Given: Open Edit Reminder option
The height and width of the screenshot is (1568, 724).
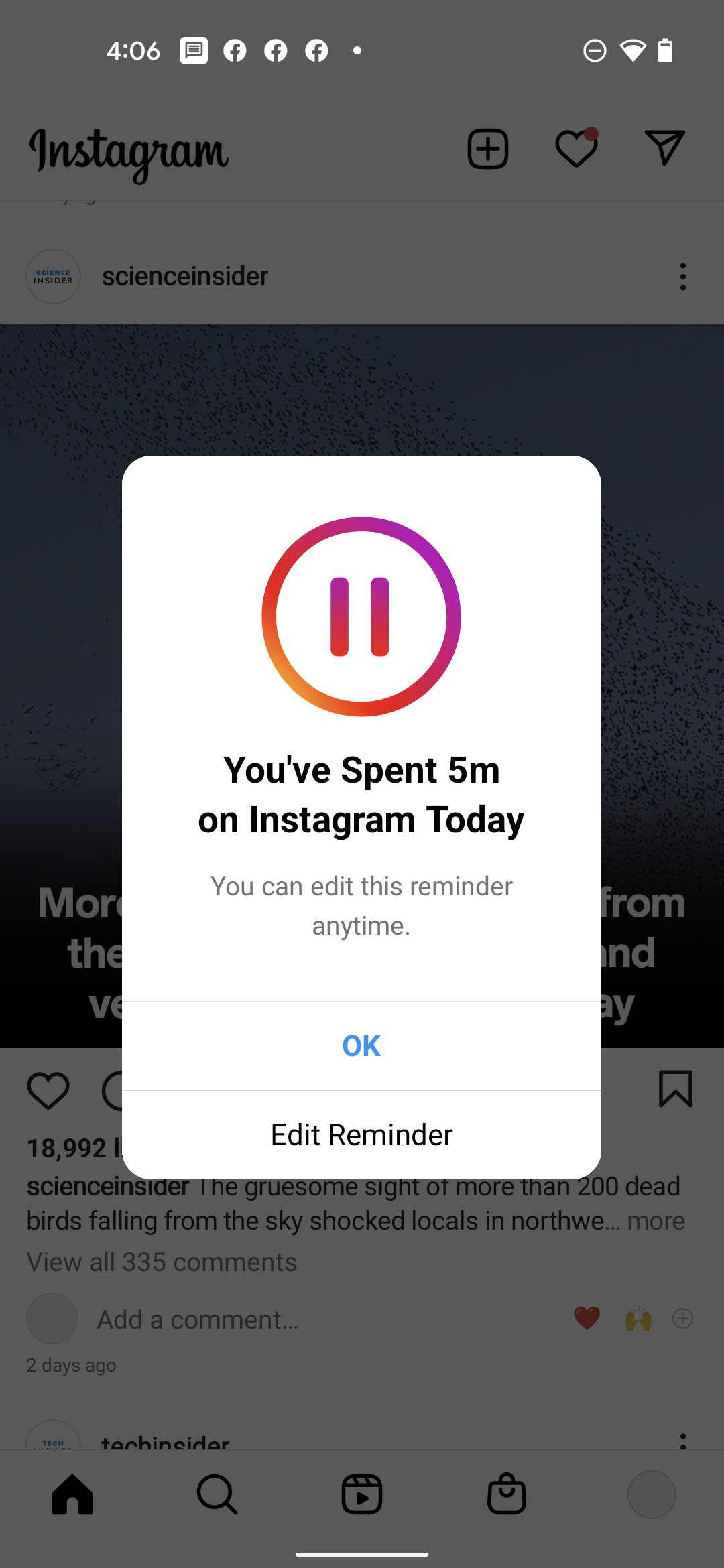Looking at the screenshot, I should coord(361,1134).
